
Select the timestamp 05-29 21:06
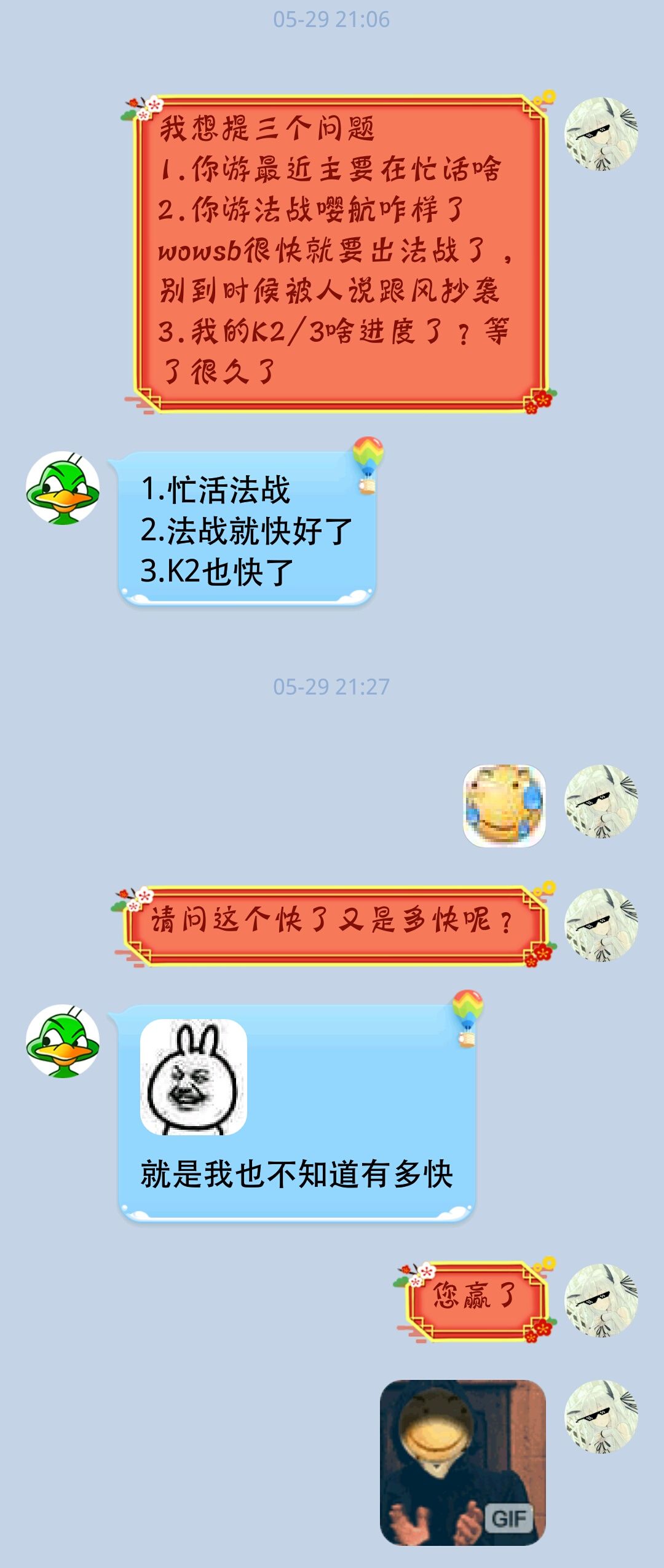click(331, 18)
